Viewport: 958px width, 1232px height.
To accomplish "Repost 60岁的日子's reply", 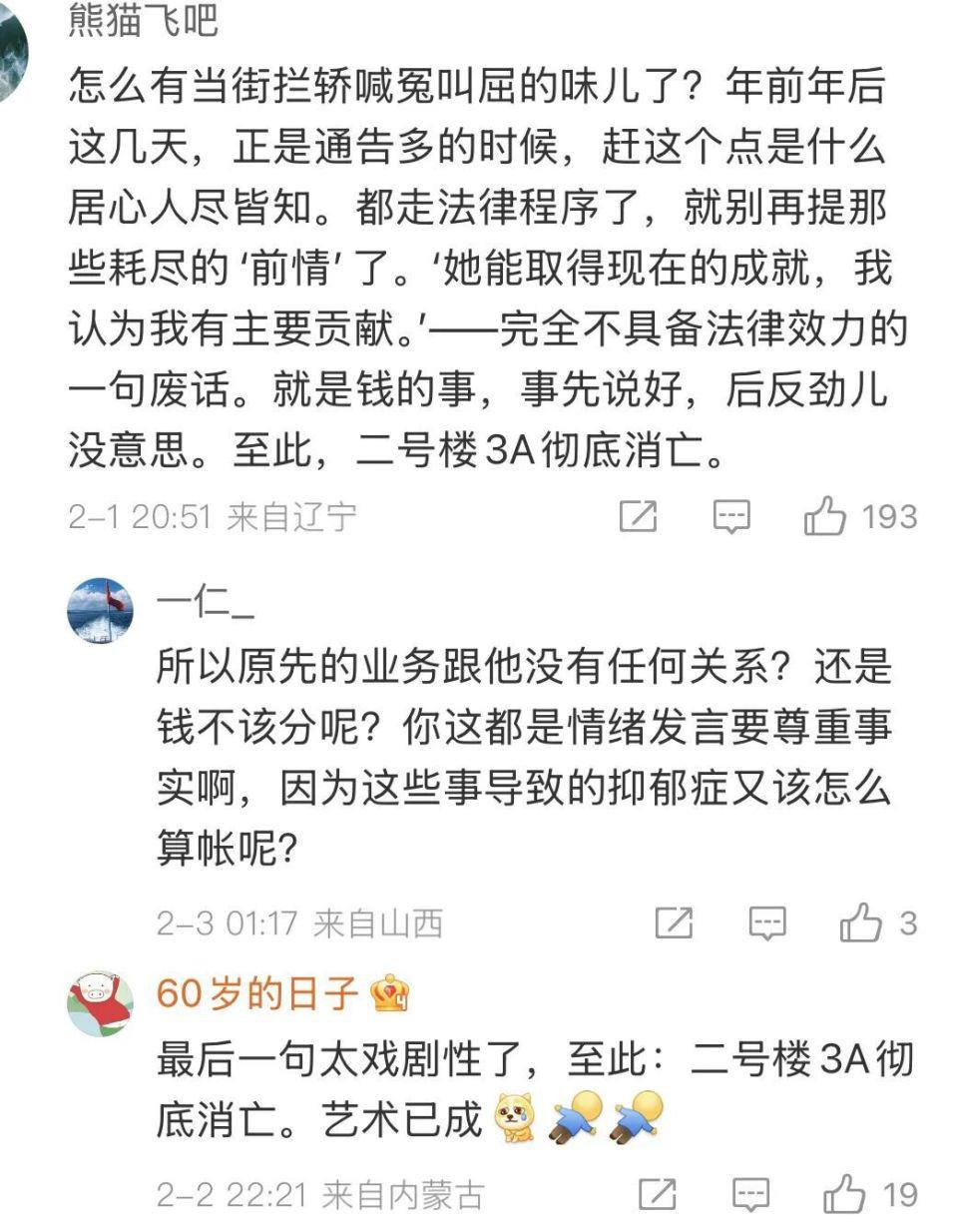I will 657,1194.
